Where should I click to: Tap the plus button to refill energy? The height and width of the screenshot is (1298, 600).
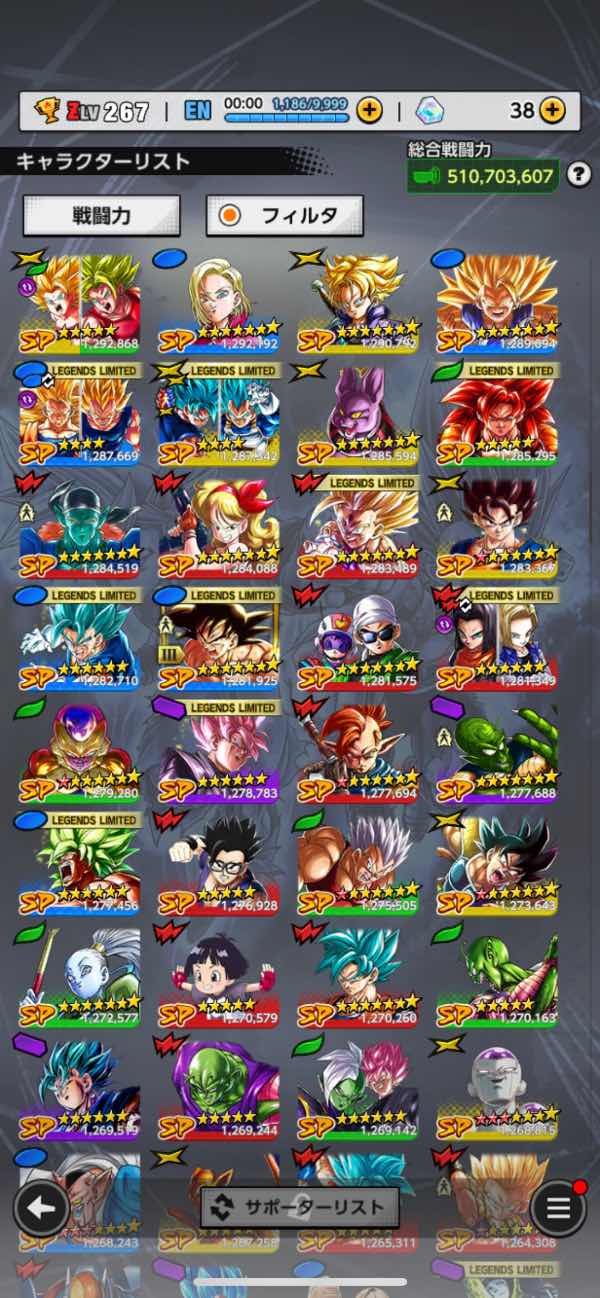tap(369, 110)
